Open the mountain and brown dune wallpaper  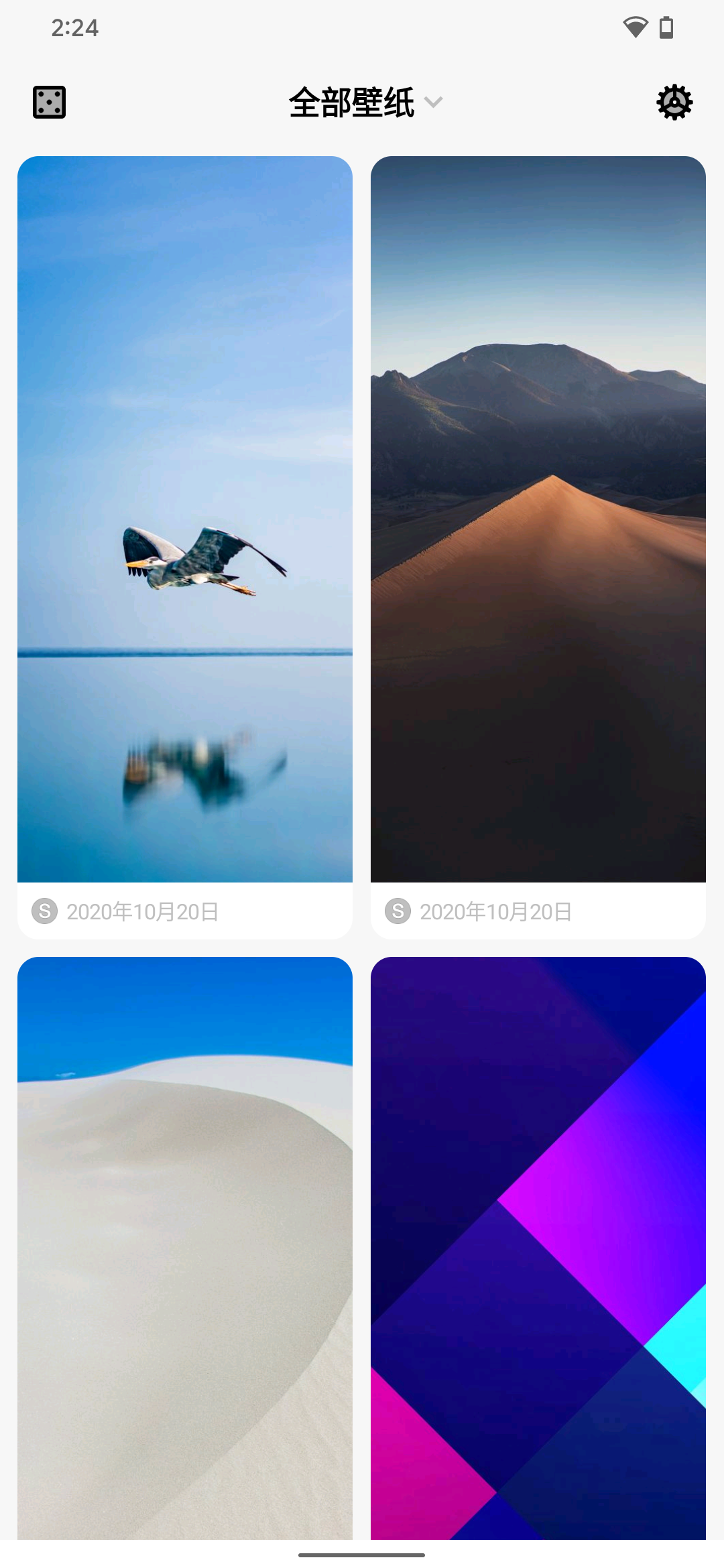[538, 519]
